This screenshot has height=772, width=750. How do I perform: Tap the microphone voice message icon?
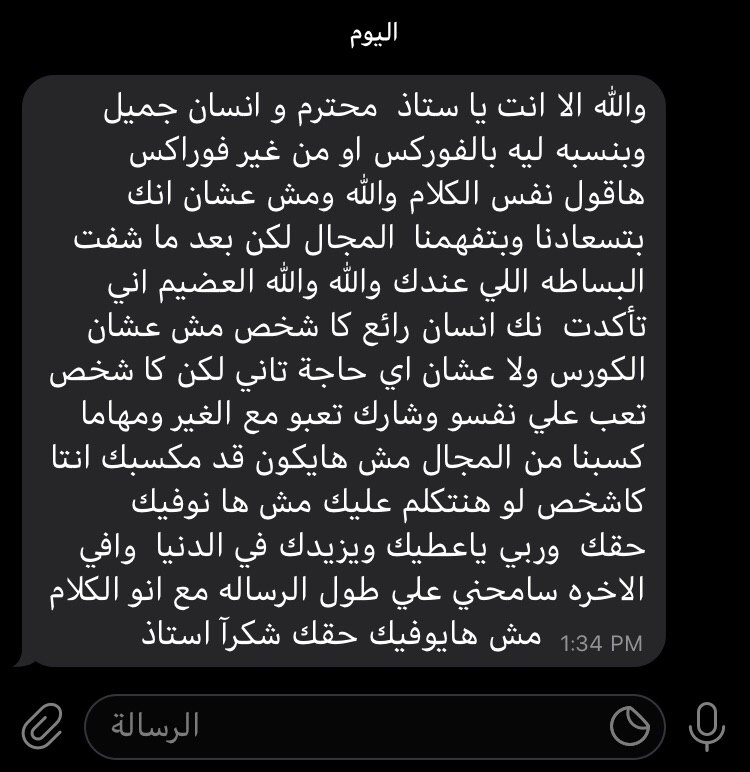(x=707, y=726)
